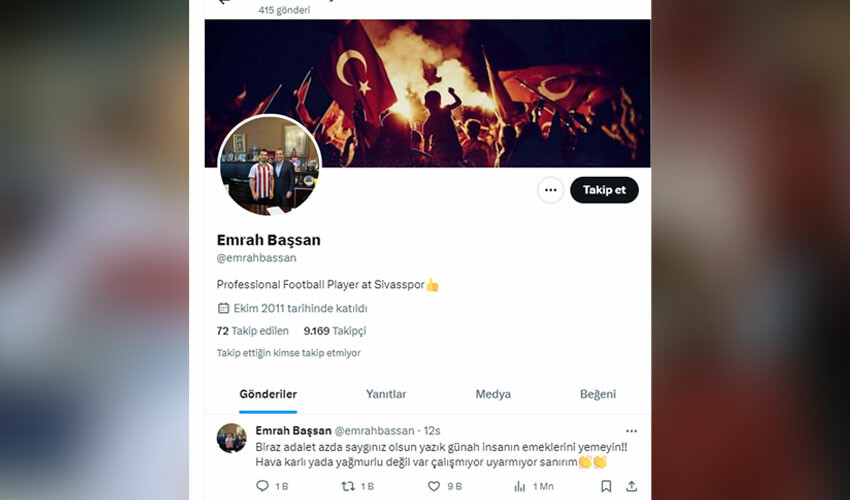Switch to the Gönderiler tab
Viewport: 850px width, 500px height.
pyautogui.click(x=268, y=395)
